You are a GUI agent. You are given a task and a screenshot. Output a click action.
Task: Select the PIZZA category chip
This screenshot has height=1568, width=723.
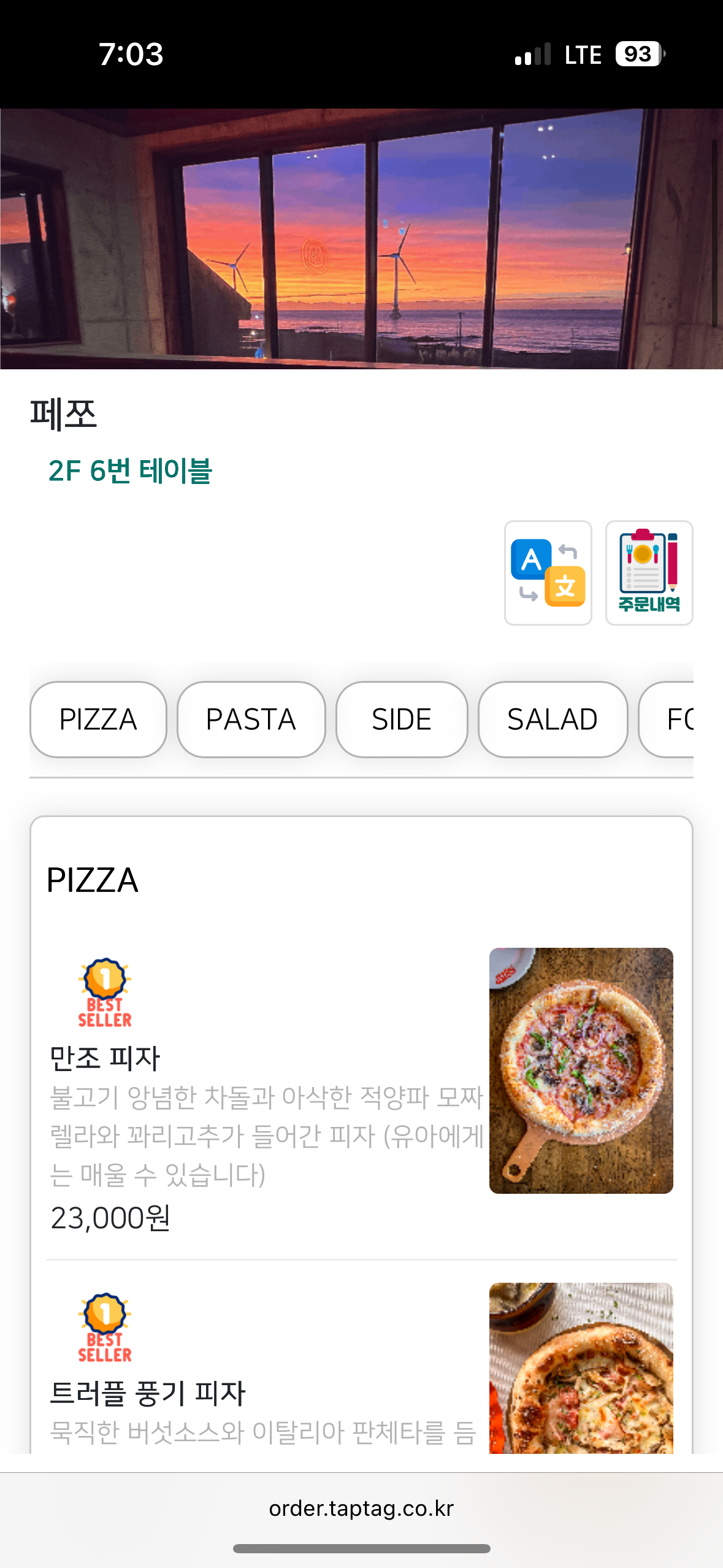[98, 720]
